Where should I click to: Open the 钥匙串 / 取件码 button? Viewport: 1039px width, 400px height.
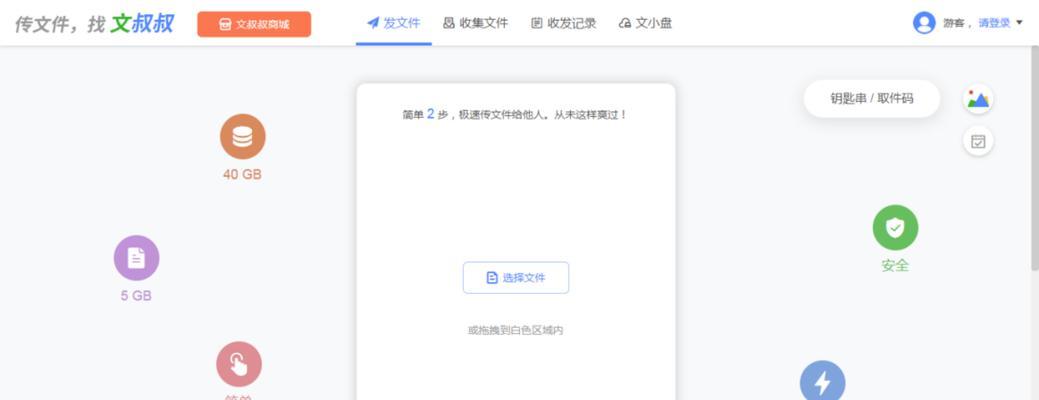point(871,99)
